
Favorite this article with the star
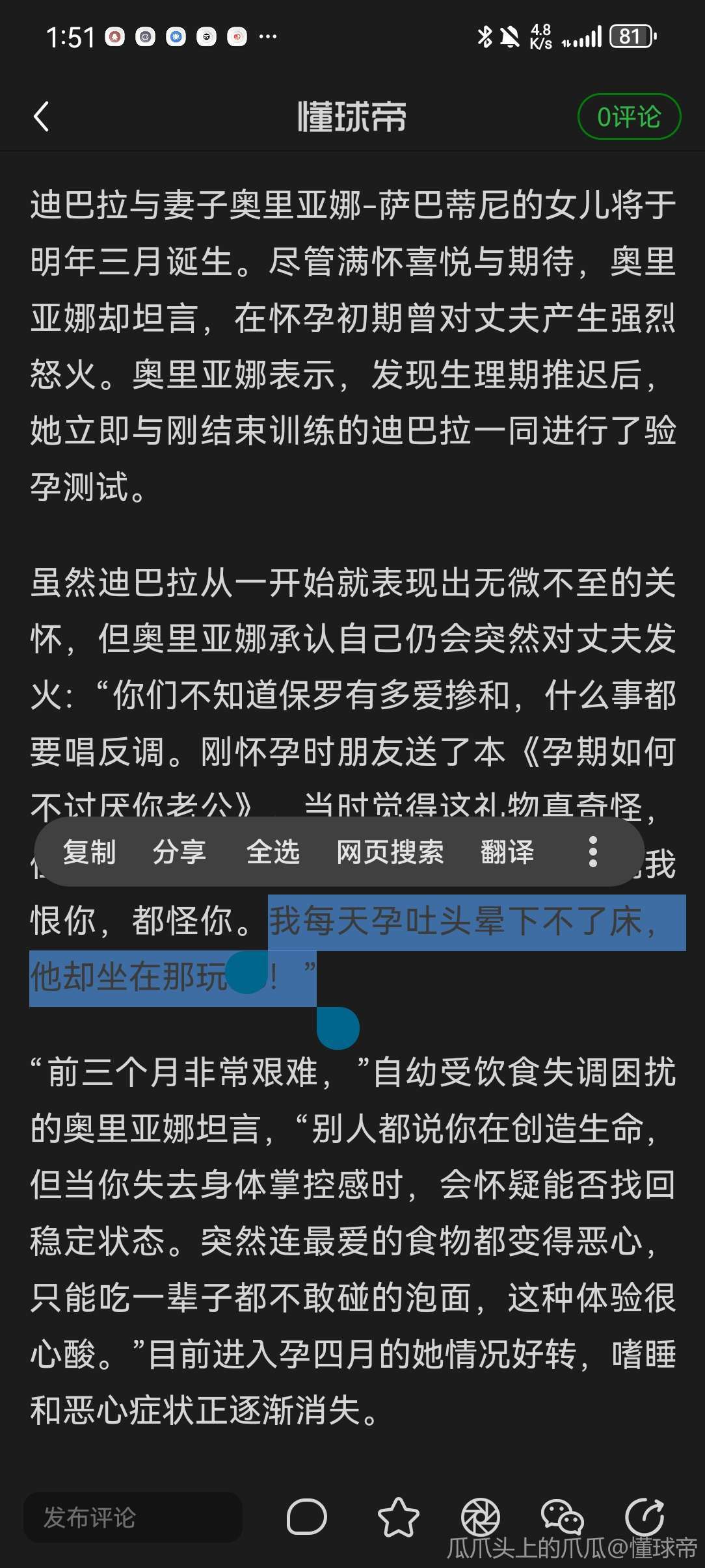[x=398, y=1517]
